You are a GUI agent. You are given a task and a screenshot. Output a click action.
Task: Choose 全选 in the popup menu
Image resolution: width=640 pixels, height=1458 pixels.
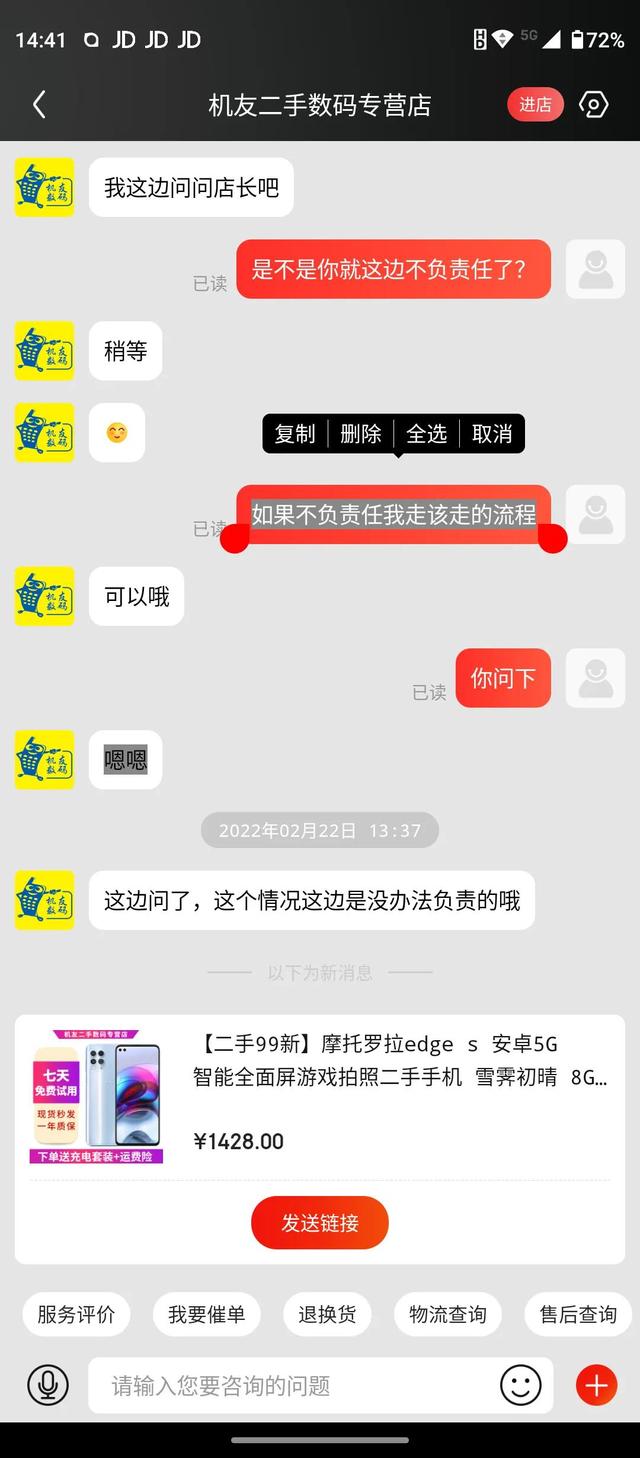click(x=426, y=433)
